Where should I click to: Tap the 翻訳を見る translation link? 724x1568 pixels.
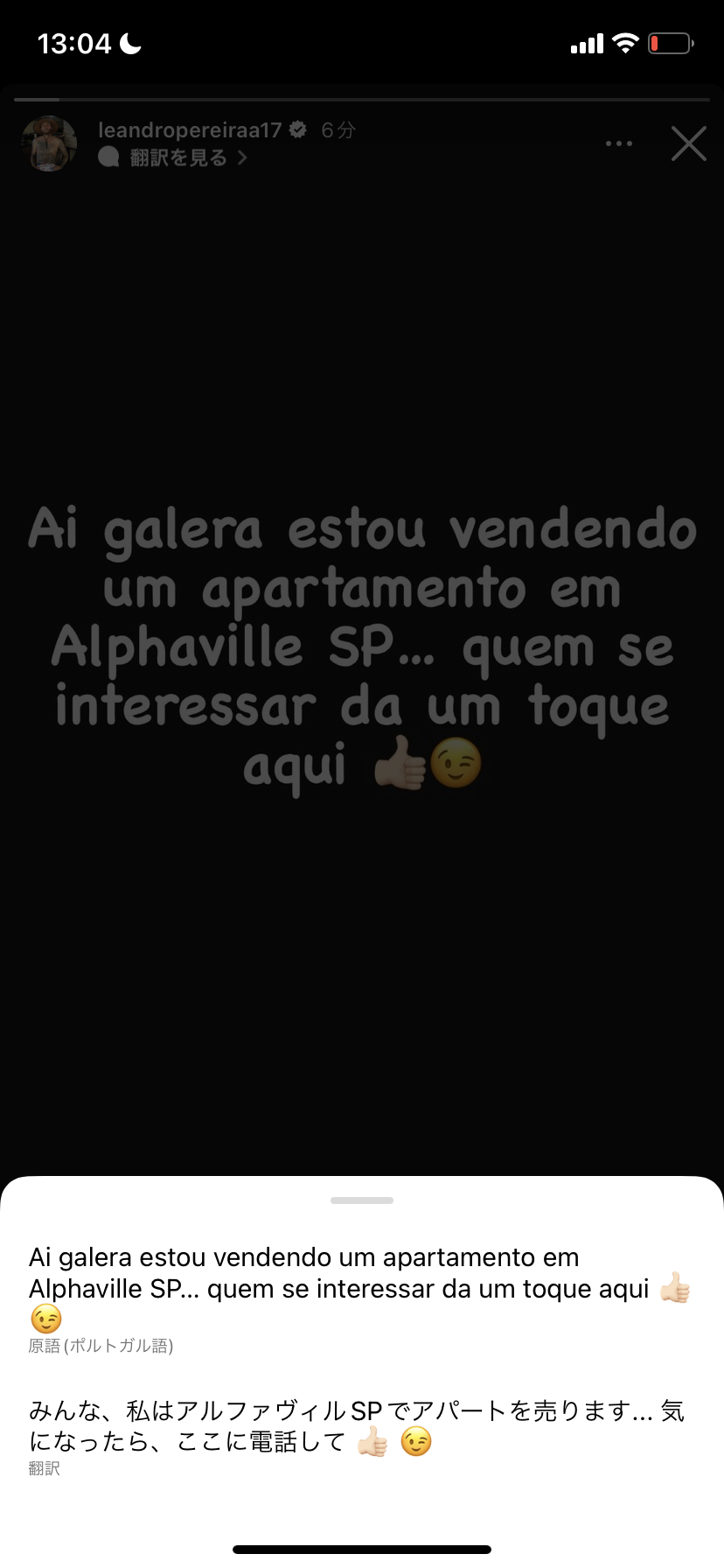tap(178, 157)
